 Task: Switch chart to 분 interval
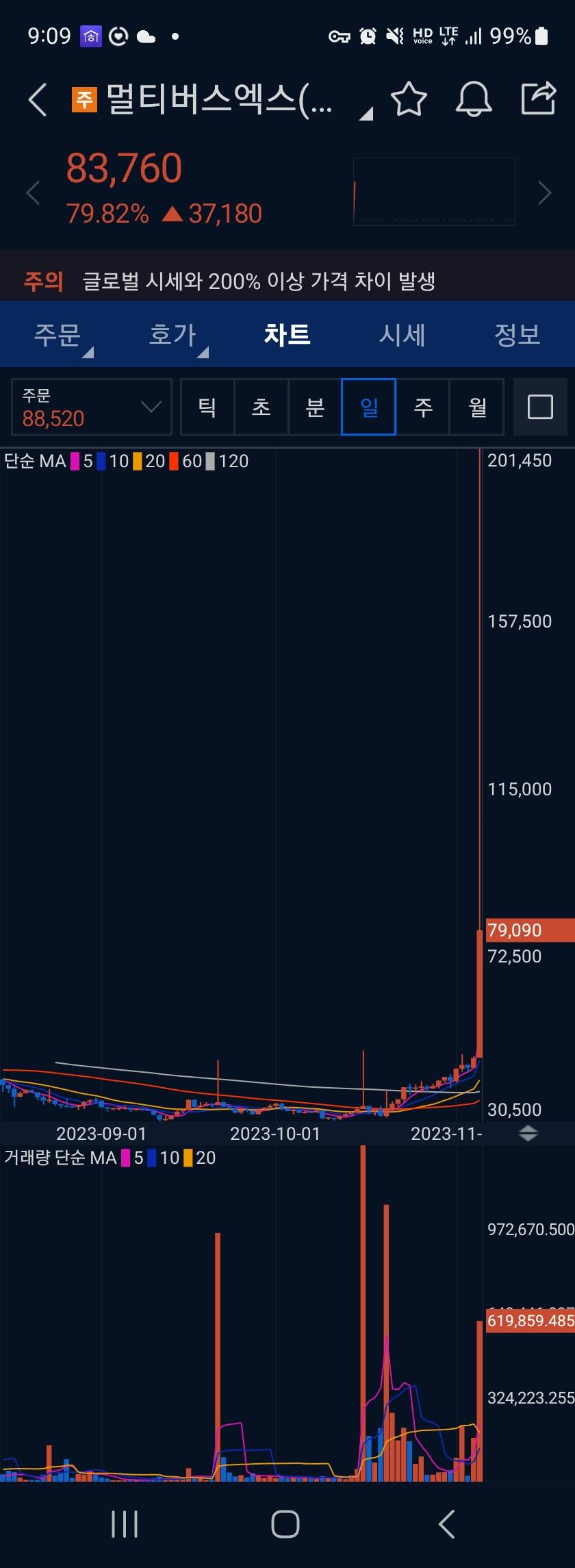[315, 408]
